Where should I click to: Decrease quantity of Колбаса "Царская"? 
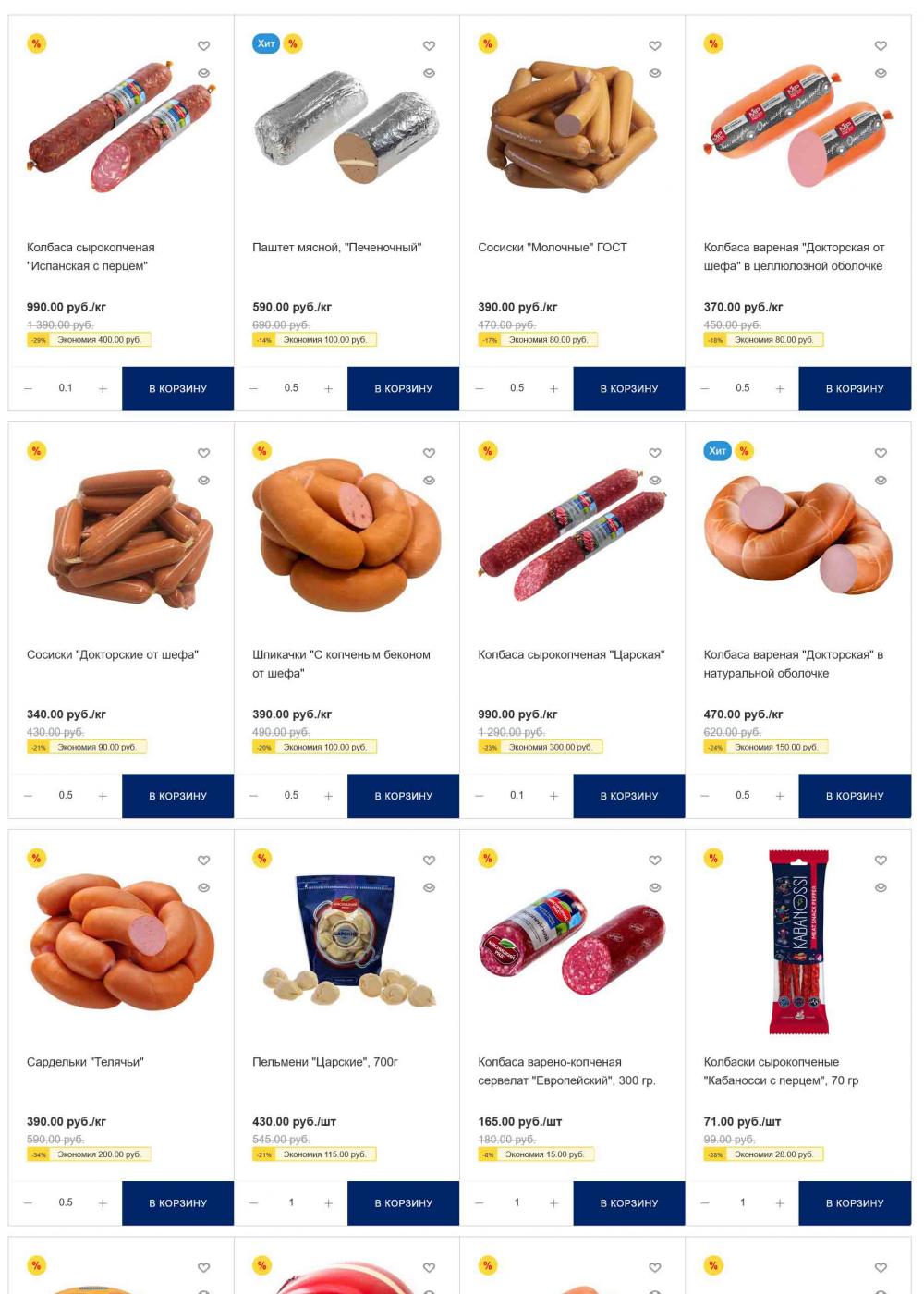479,796
